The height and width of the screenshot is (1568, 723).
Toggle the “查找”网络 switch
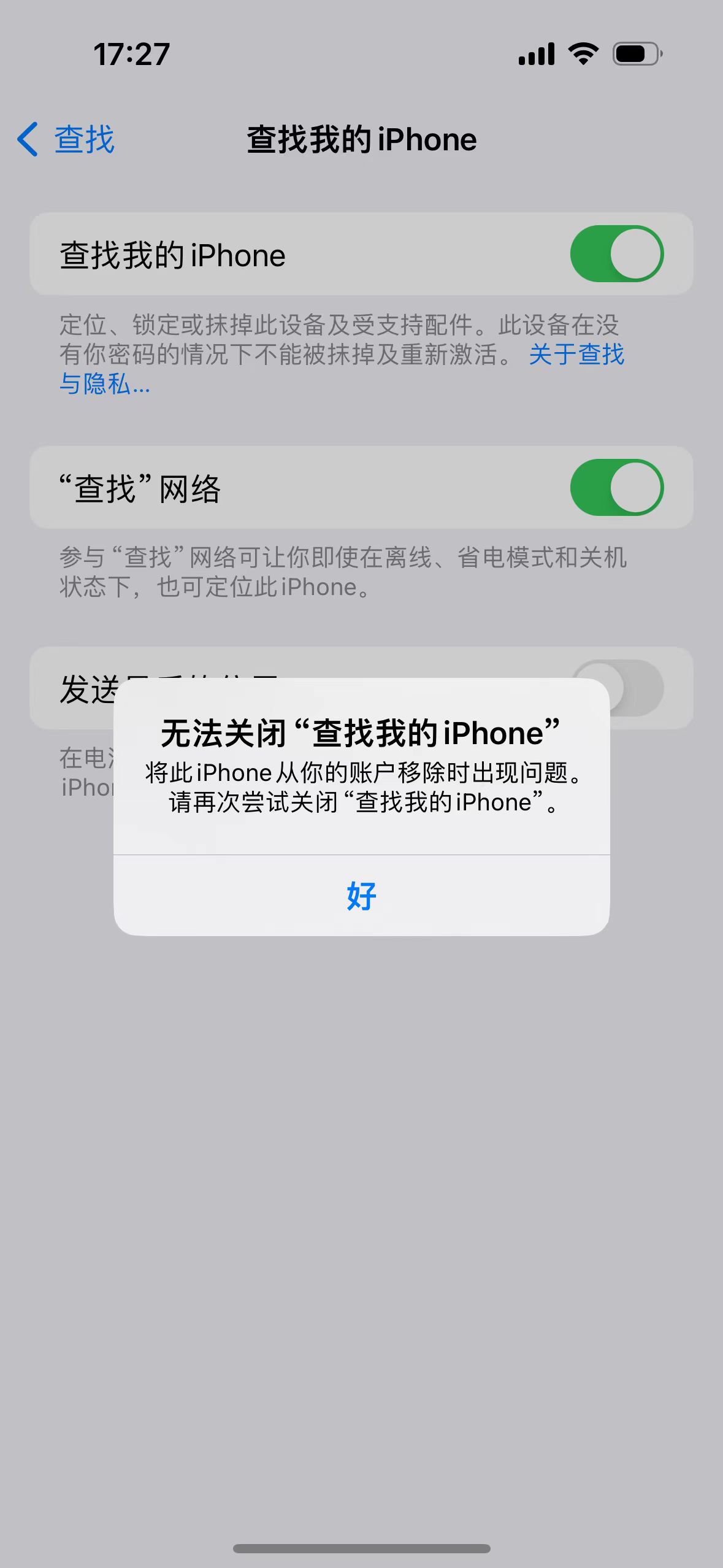point(616,488)
